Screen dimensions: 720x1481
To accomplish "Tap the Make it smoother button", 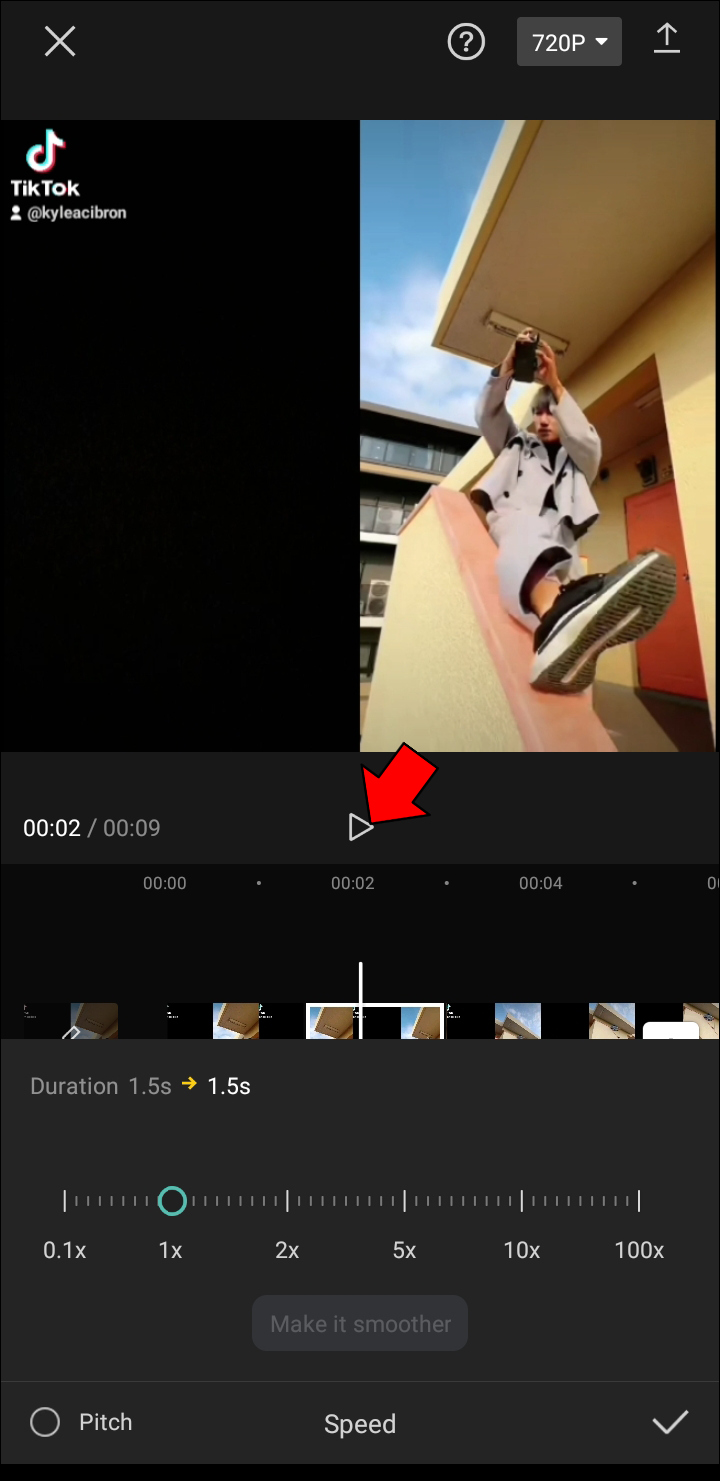I will point(360,1324).
